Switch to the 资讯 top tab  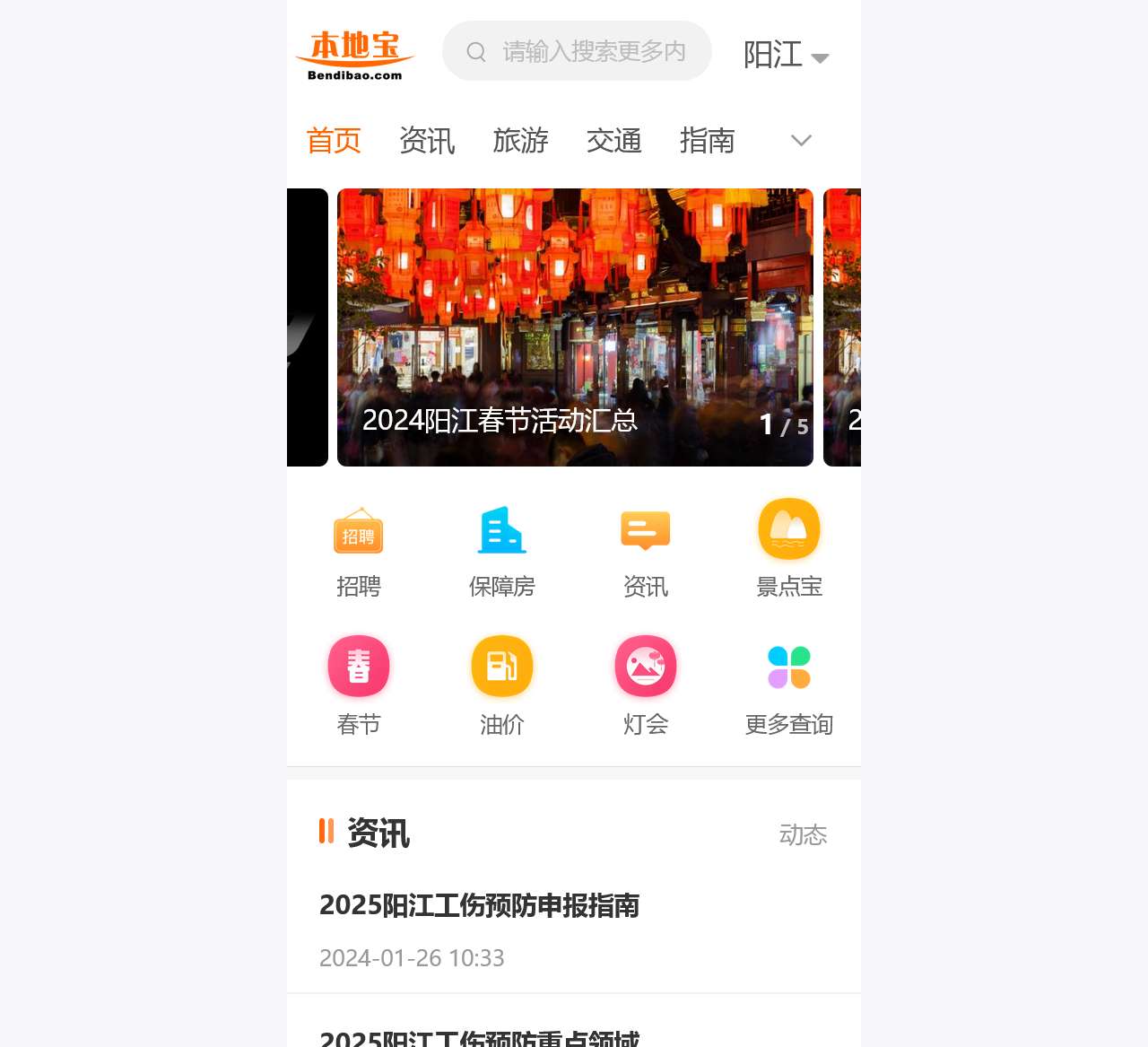click(x=427, y=141)
